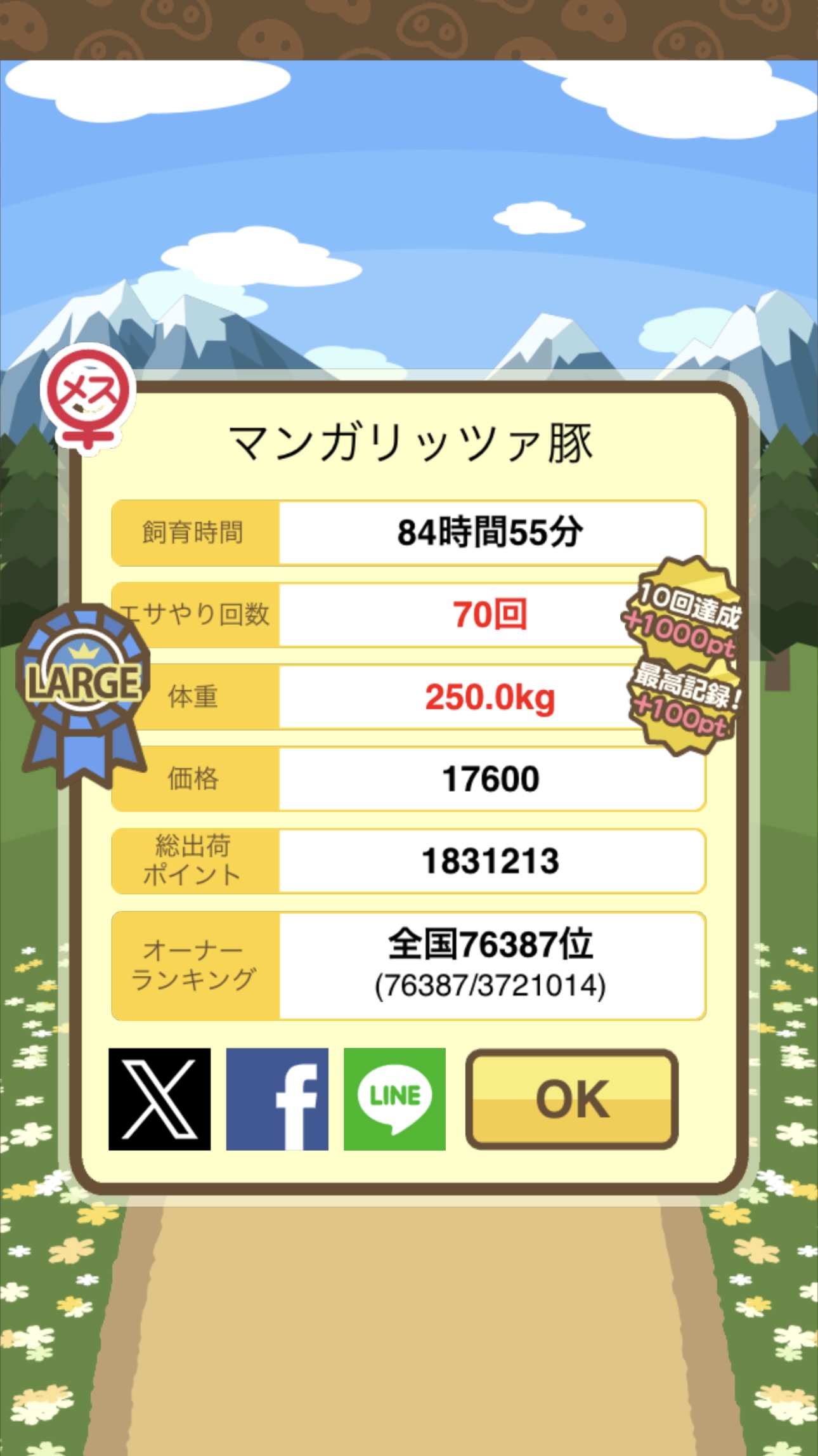Share the result via LINE
Image resolution: width=818 pixels, height=1456 pixels.
(394, 1099)
